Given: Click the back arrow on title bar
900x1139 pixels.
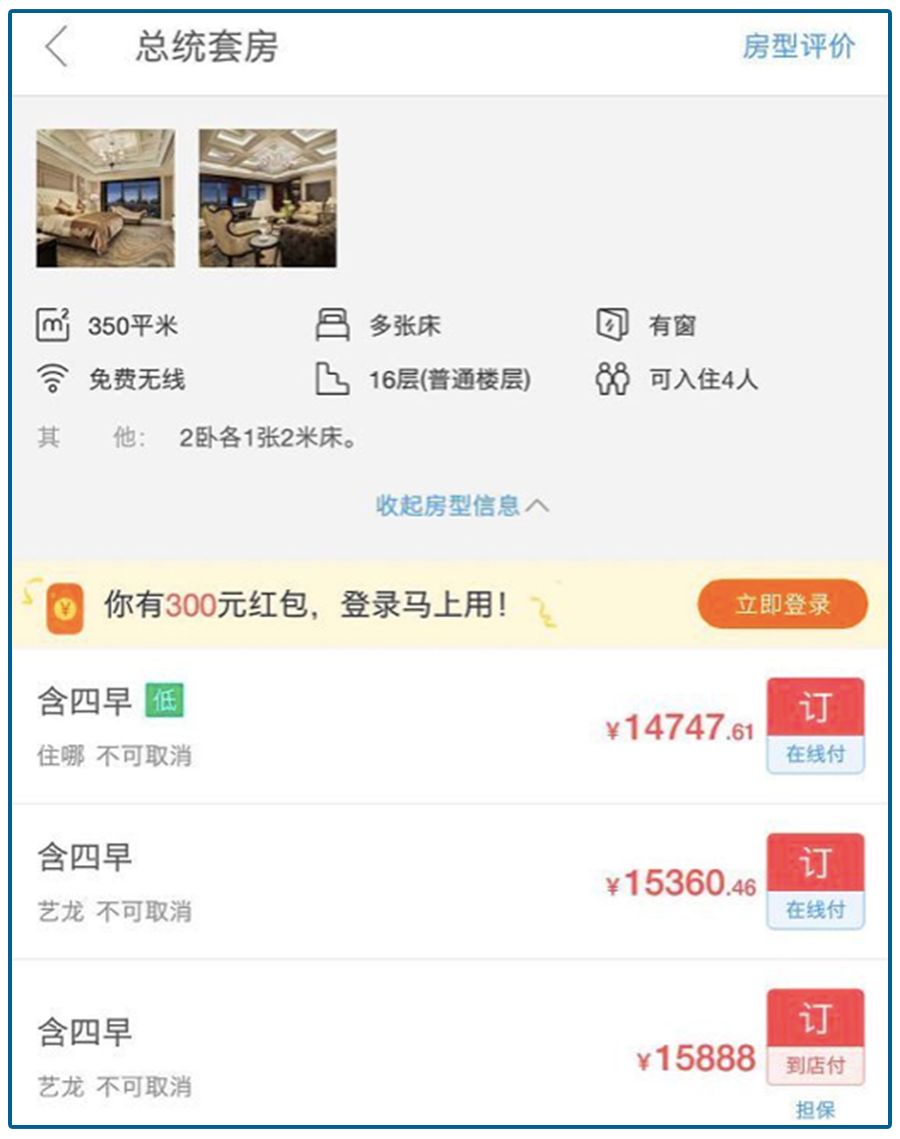Looking at the screenshot, I should click(x=56, y=47).
